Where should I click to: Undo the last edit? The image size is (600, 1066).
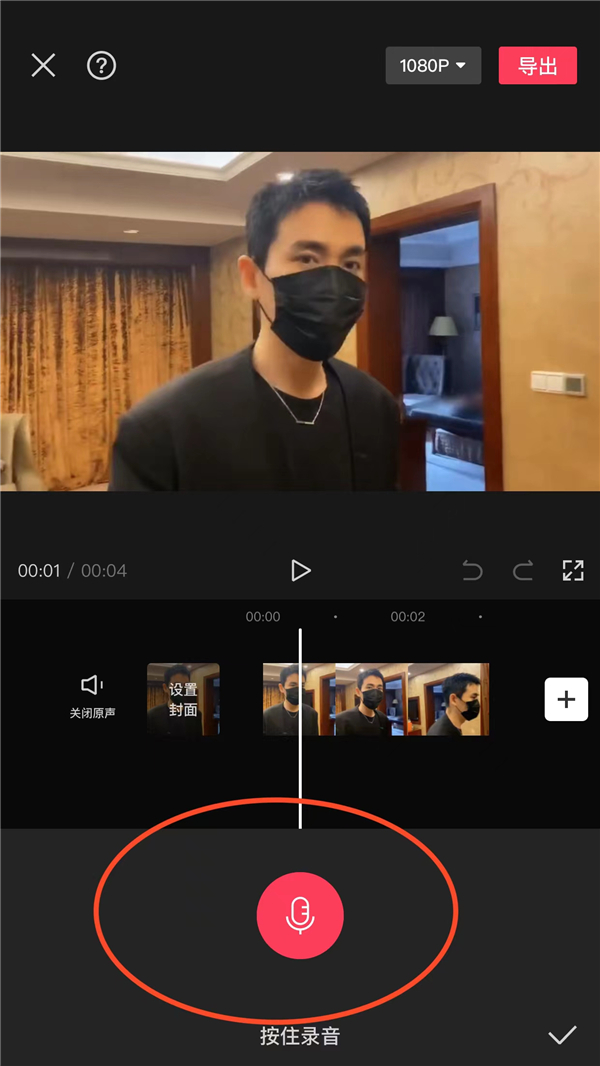pyautogui.click(x=472, y=571)
